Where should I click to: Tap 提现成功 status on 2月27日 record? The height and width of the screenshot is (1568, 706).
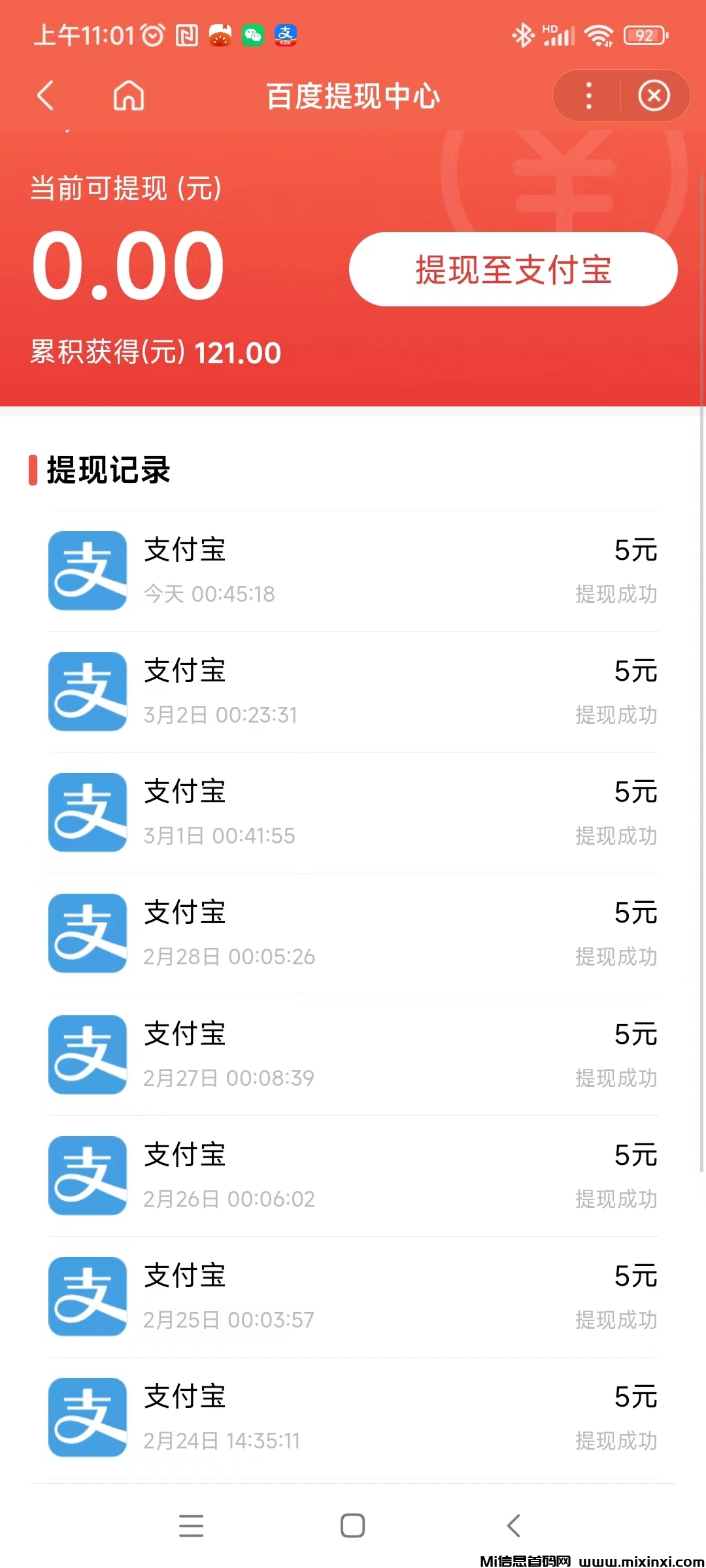(x=615, y=1078)
